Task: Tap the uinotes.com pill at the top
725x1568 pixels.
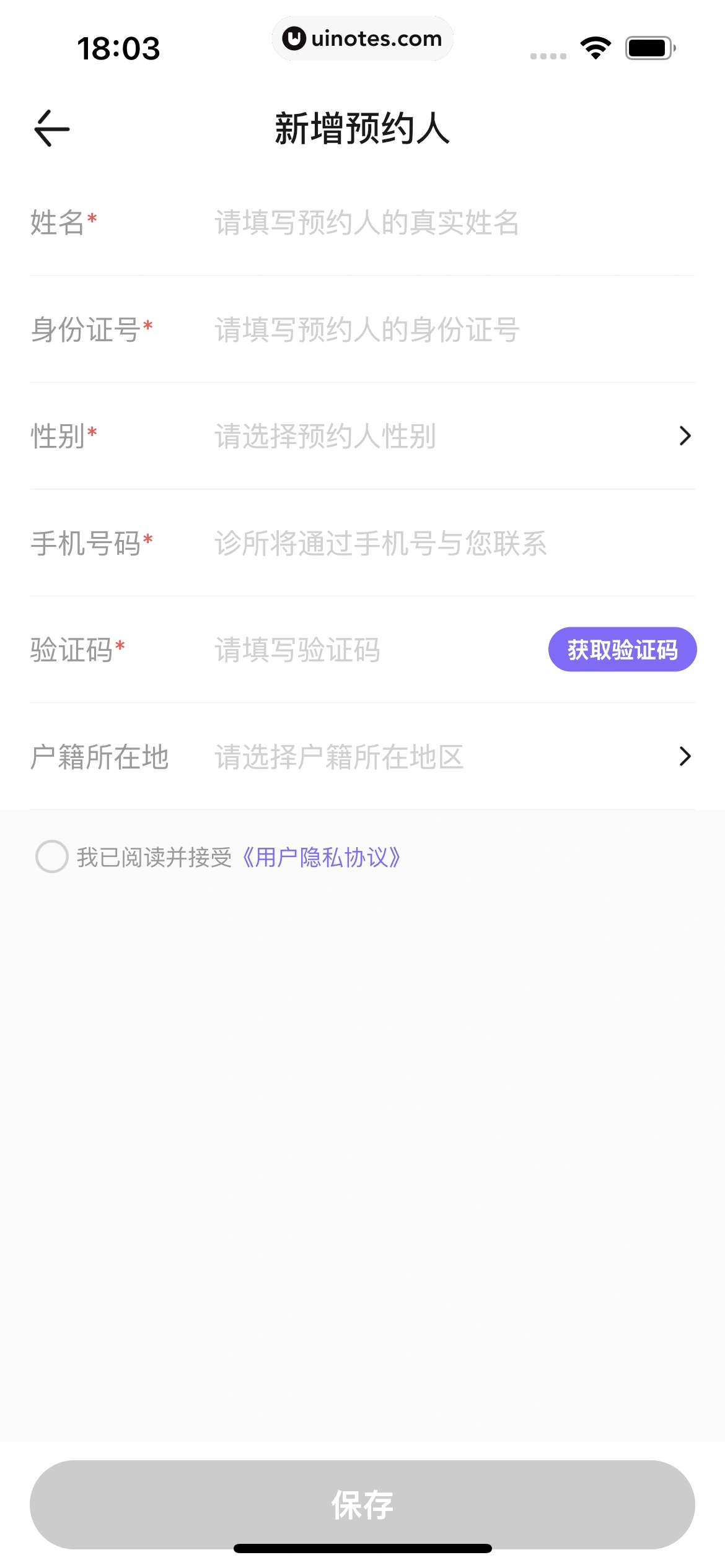Action: pyautogui.click(x=362, y=38)
